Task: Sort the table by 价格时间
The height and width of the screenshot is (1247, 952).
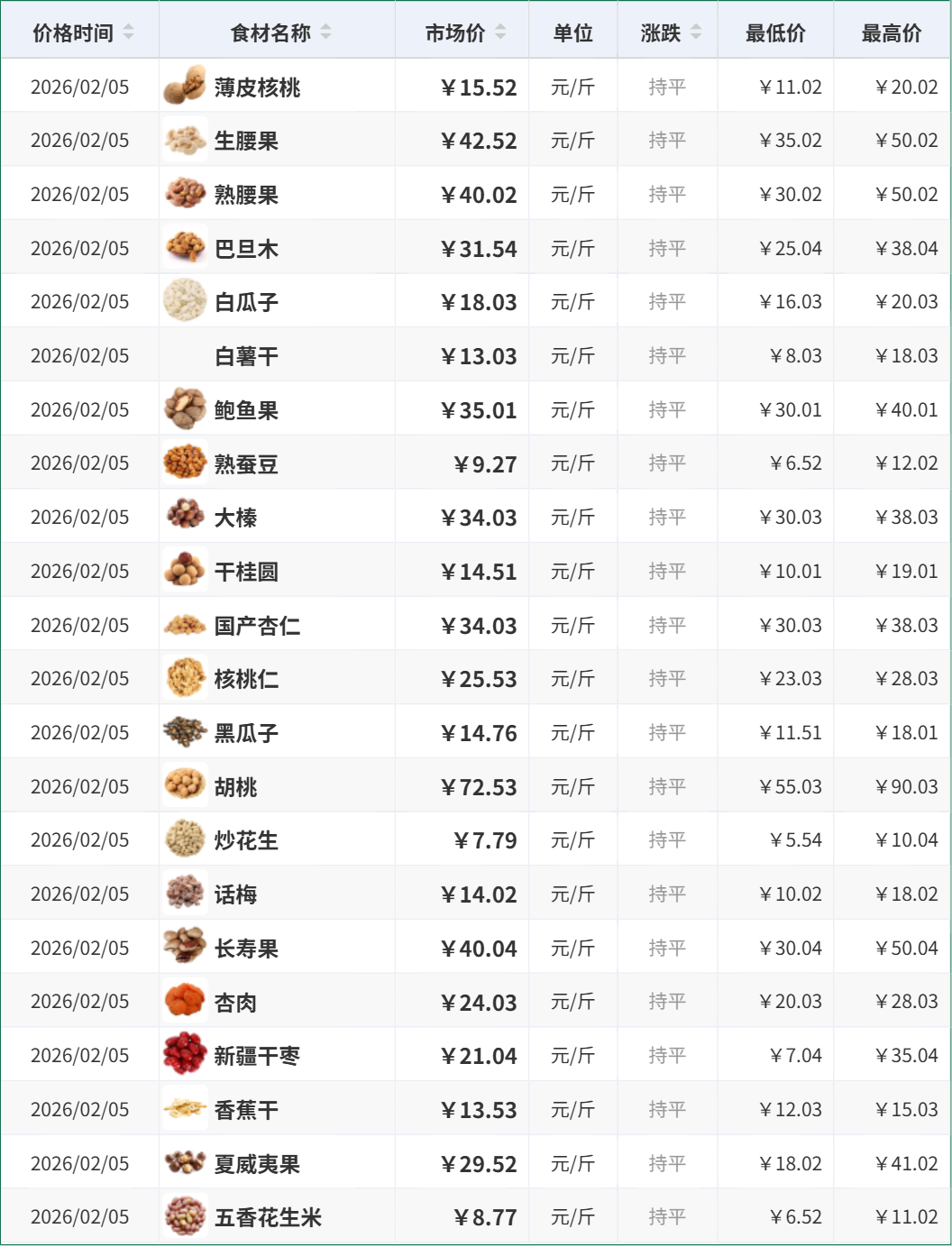Action: pyautogui.click(x=128, y=32)
